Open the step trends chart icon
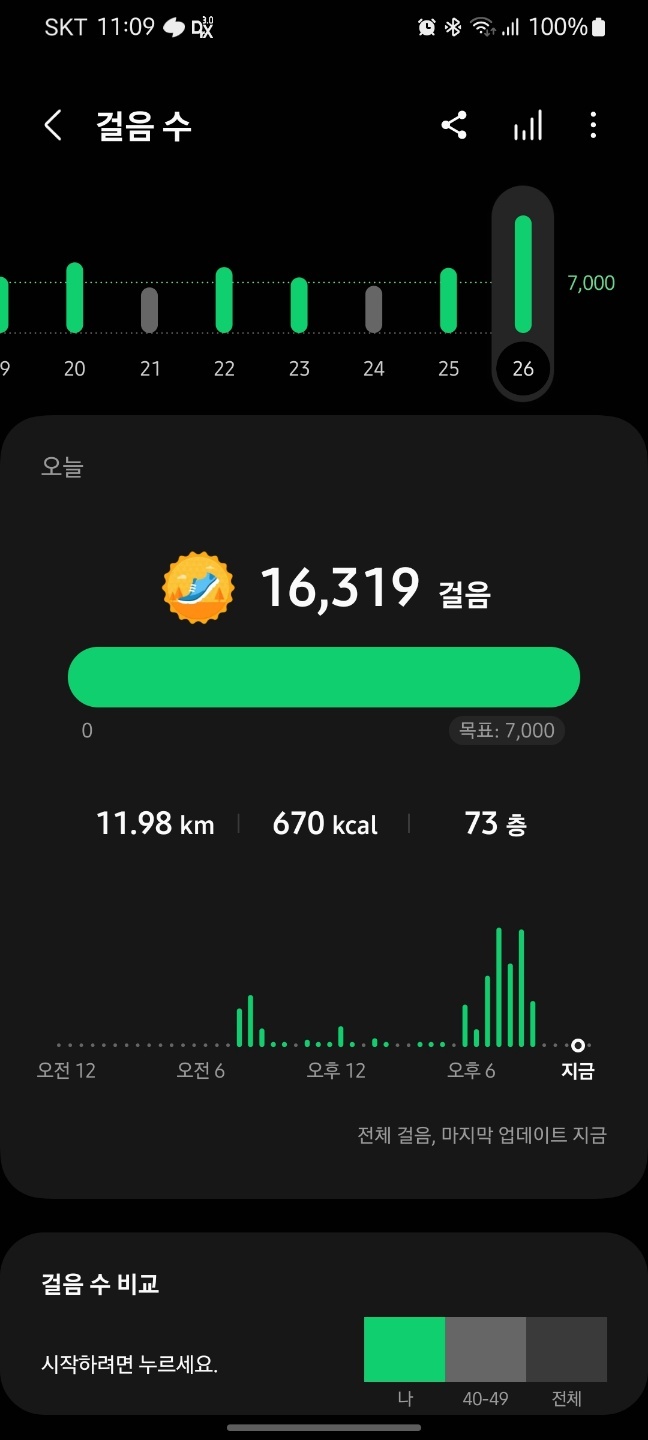 (x=527, y=126)
